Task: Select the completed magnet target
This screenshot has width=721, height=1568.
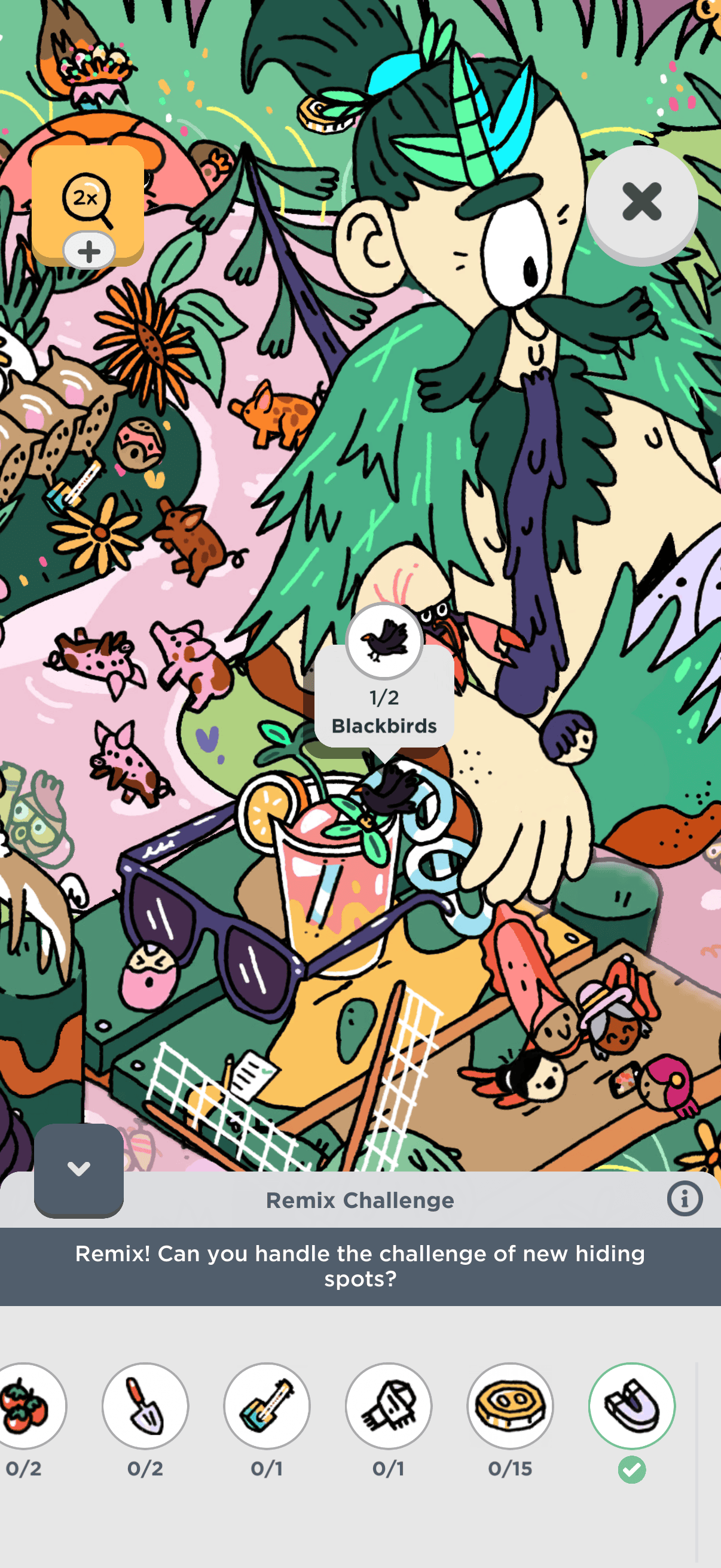Action: pos(632,1406)
